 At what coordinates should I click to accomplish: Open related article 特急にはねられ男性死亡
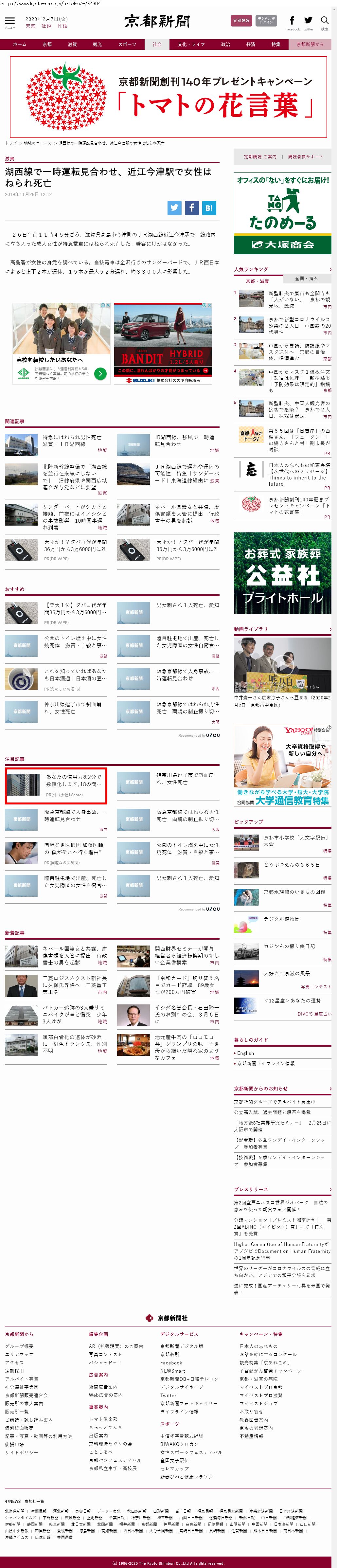click(x=72, y=440)
